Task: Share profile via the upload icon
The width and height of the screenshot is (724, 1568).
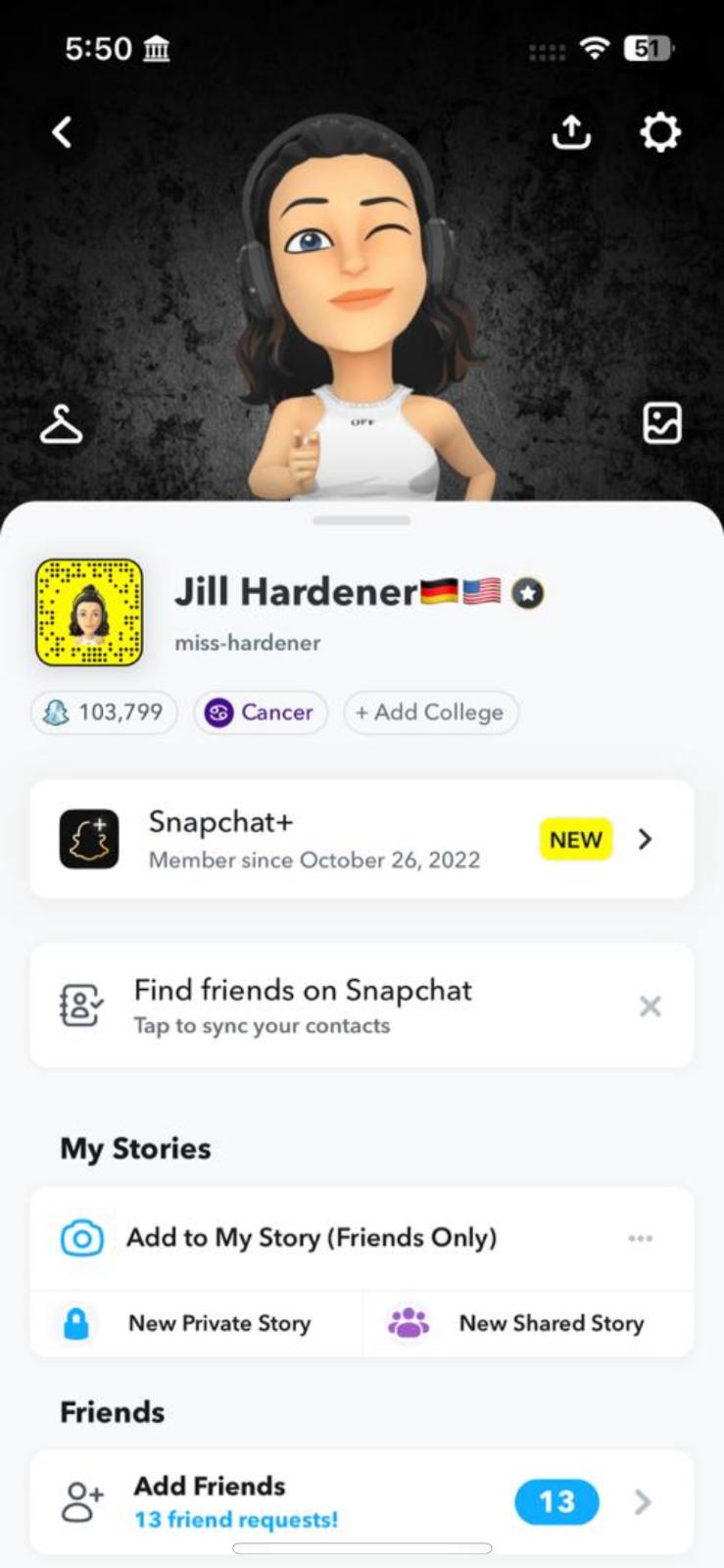Action: [x=571, y=132]
